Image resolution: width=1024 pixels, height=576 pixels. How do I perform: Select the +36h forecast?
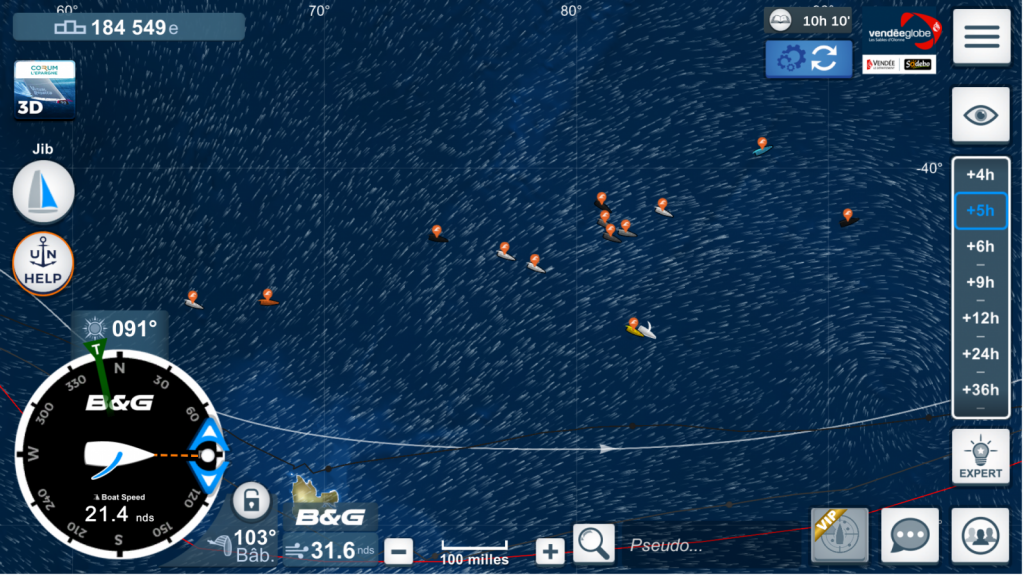tap(980, 390)
